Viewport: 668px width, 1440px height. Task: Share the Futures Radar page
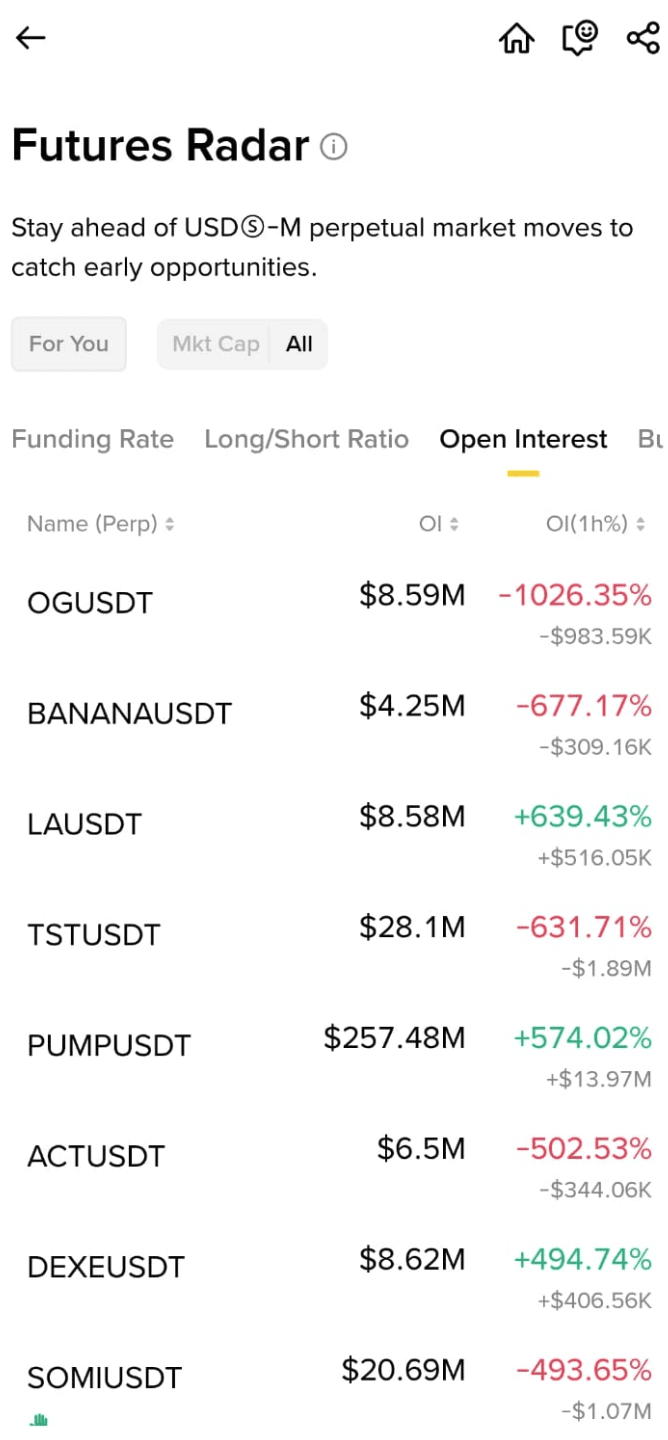(642, 39)
